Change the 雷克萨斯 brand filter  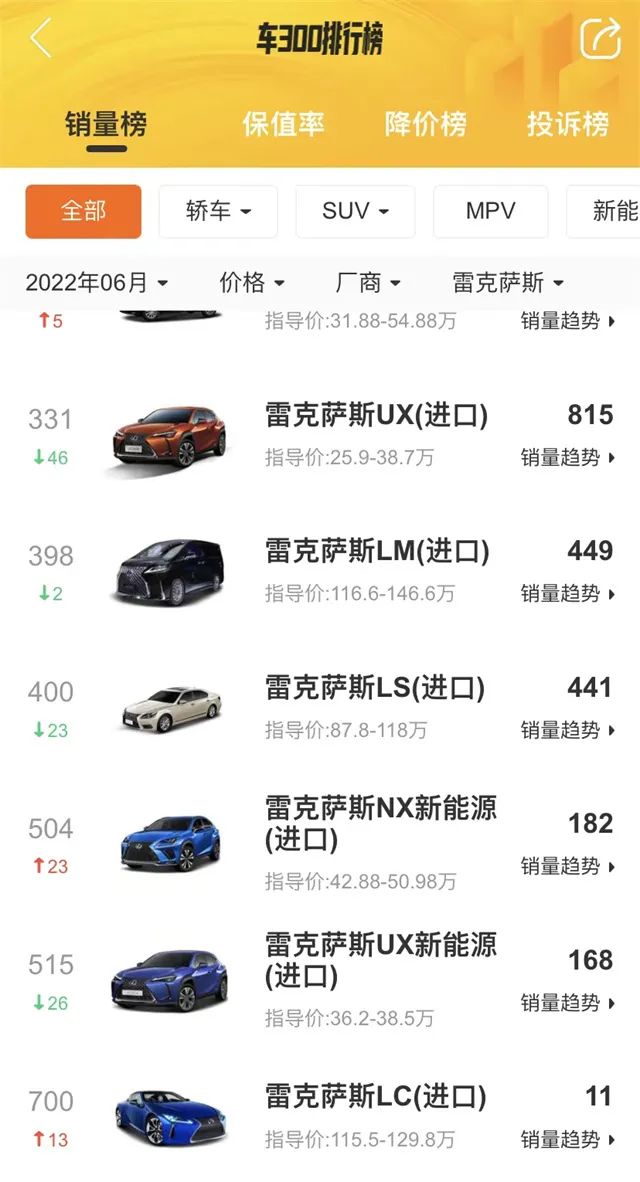click(x=508, y=283)
